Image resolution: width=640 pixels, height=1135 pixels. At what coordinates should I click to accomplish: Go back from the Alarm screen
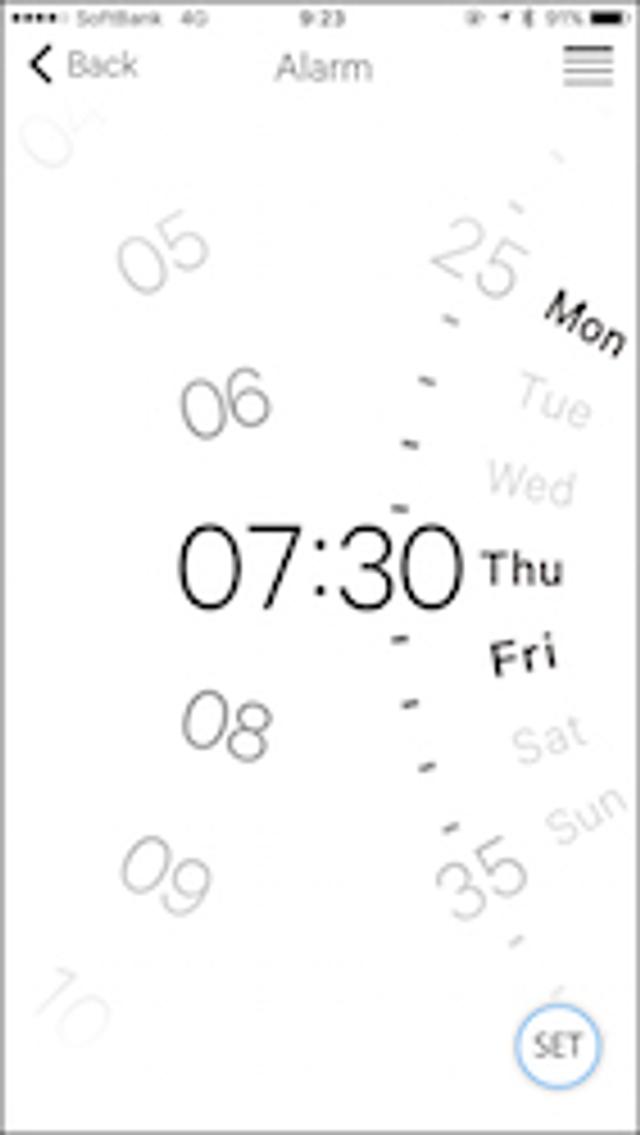click(82, 66)
